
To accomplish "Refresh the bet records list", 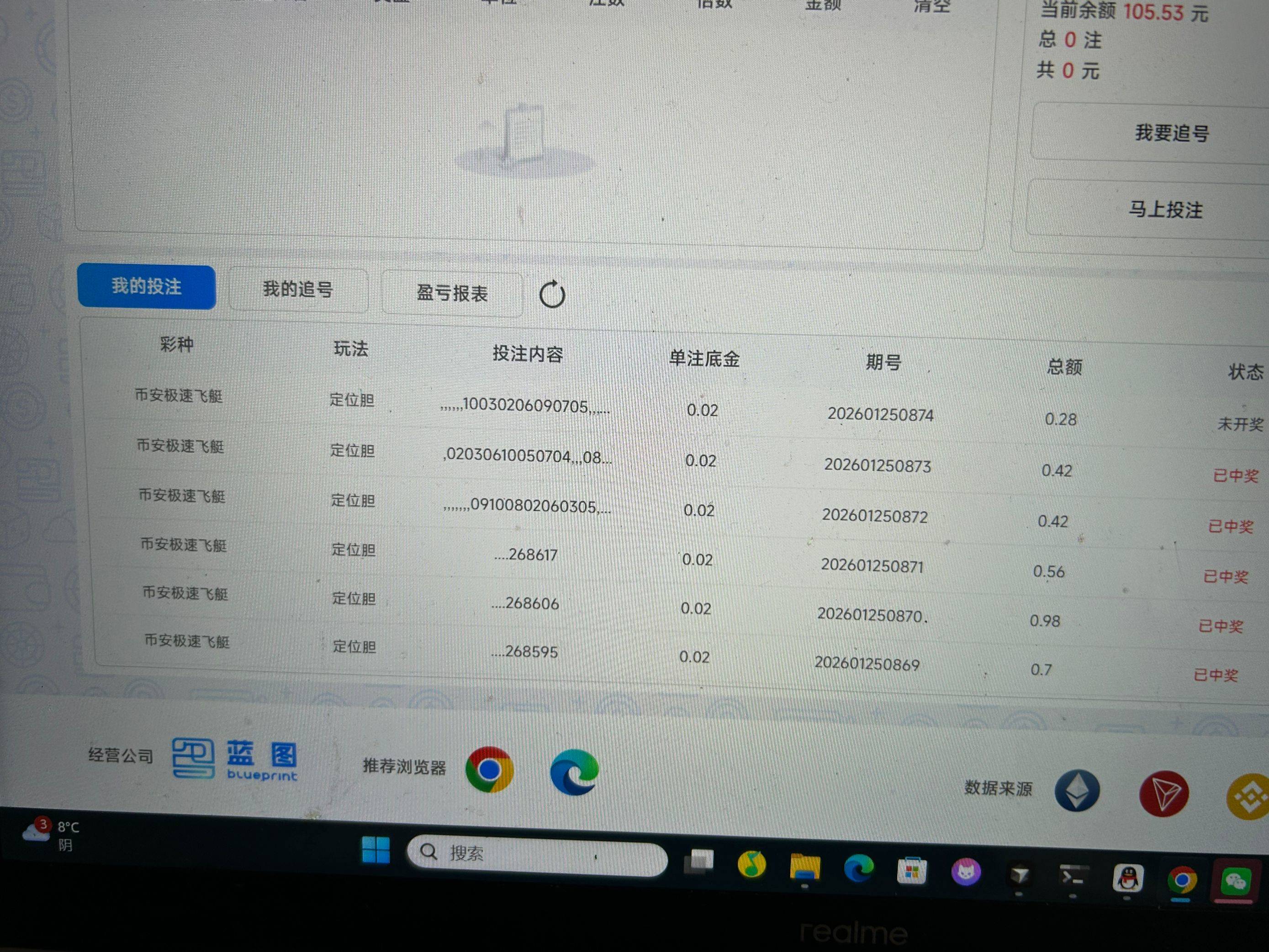I will tap(552, 295).
